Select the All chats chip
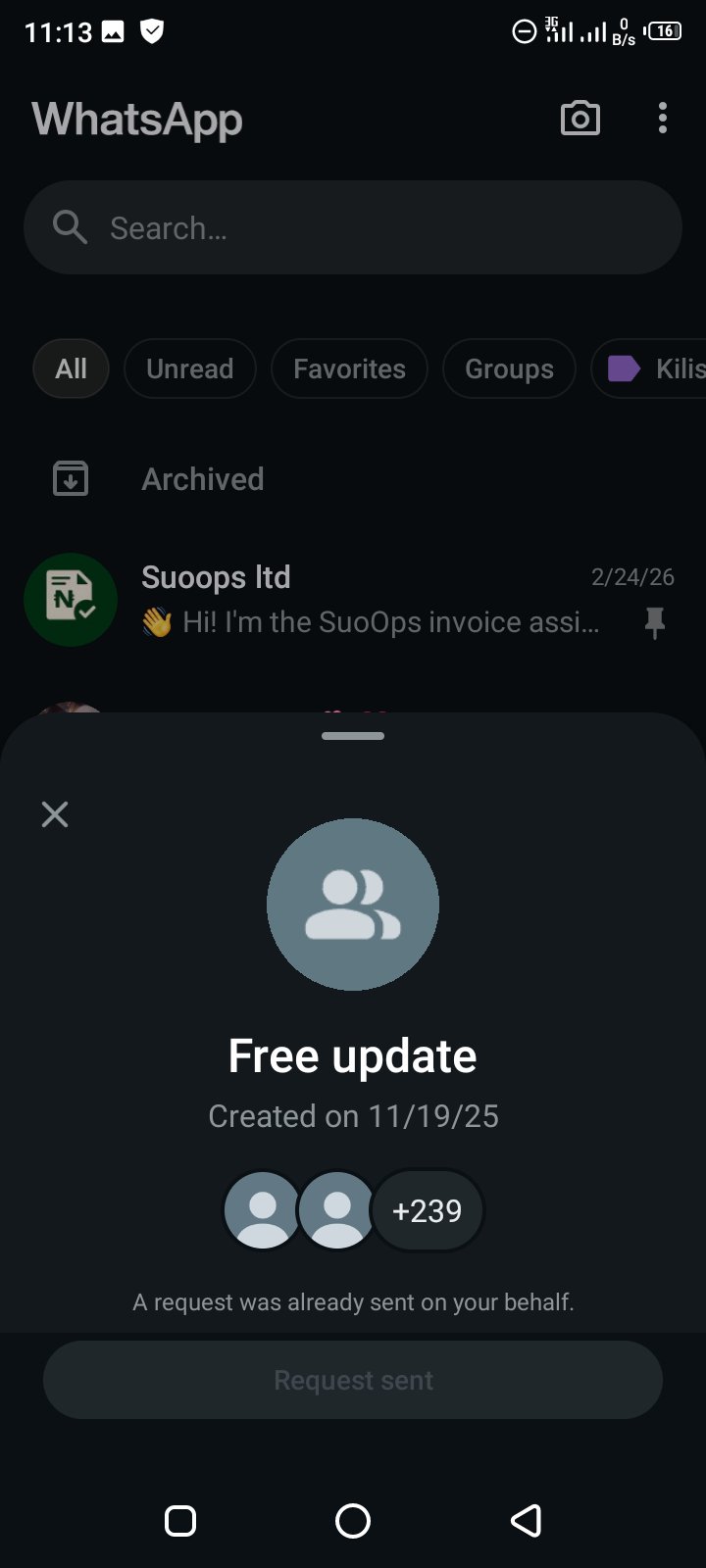The image size is (706, 1568). (x=71, y=368)
